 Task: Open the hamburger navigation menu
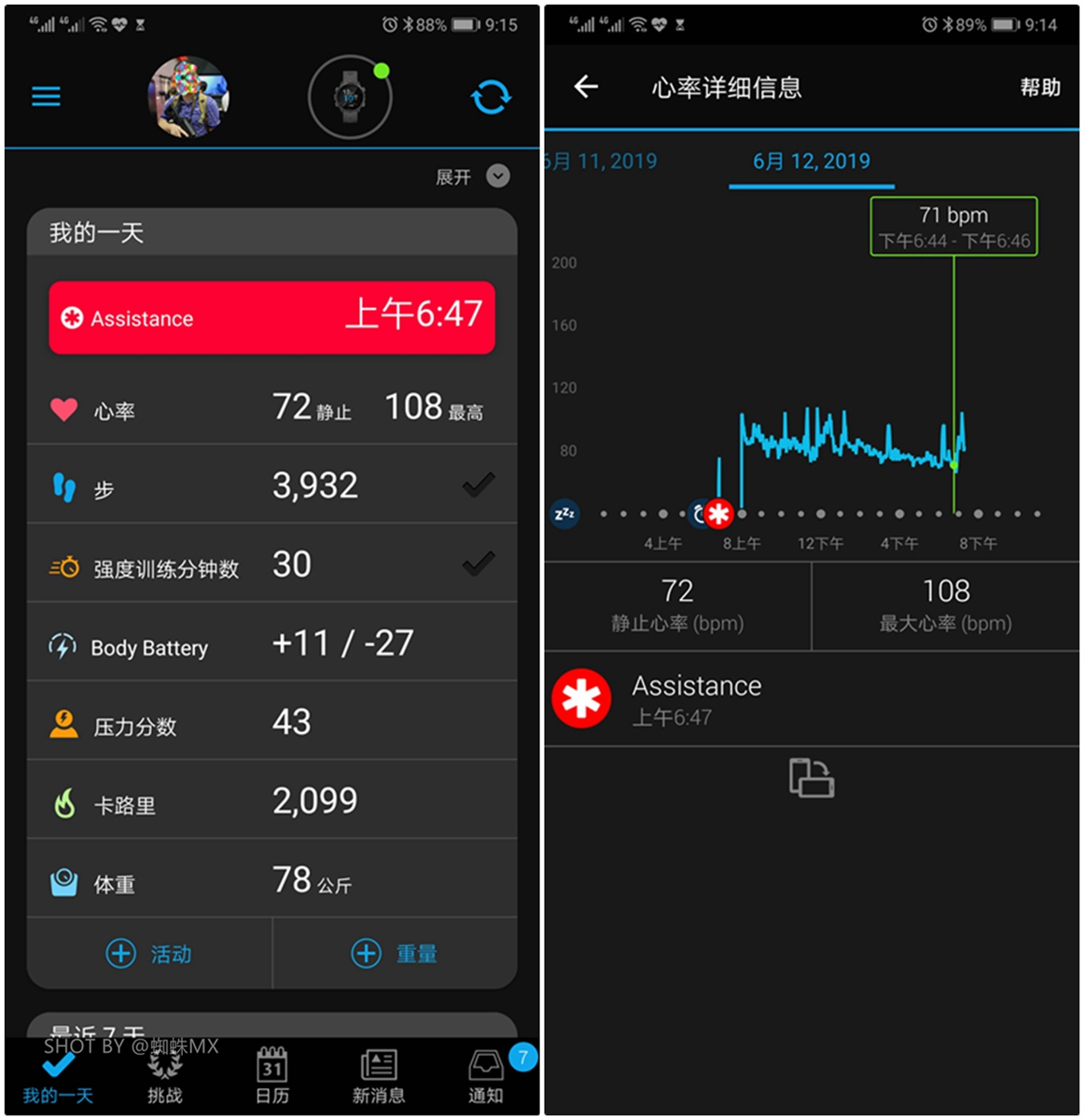click(x=45, y=96)
